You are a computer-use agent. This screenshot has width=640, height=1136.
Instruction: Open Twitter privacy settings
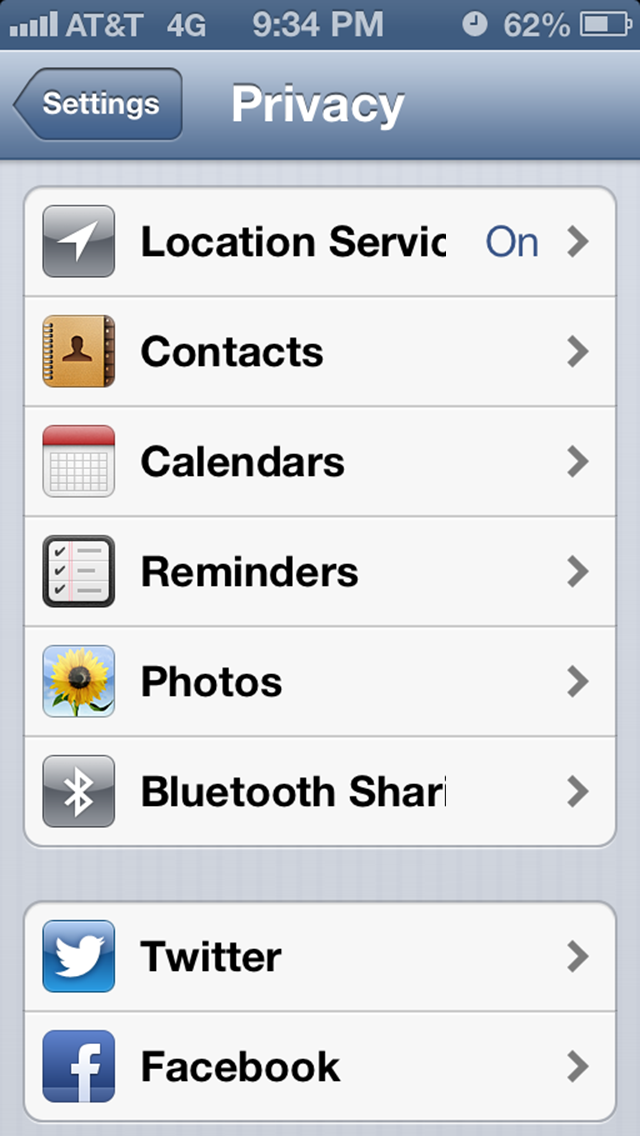pos(319,957)
